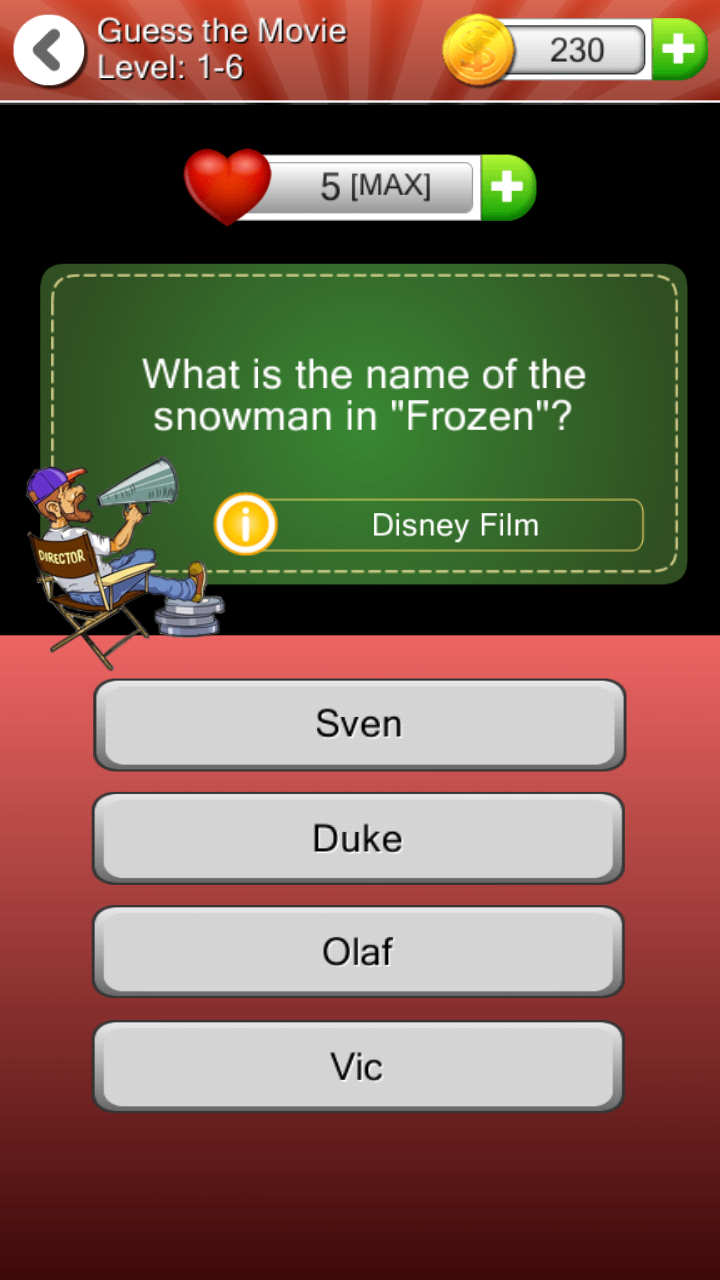This screenshot has width=720, height=1280.
Task: Select the answer Sven
Action: point(358,724)
